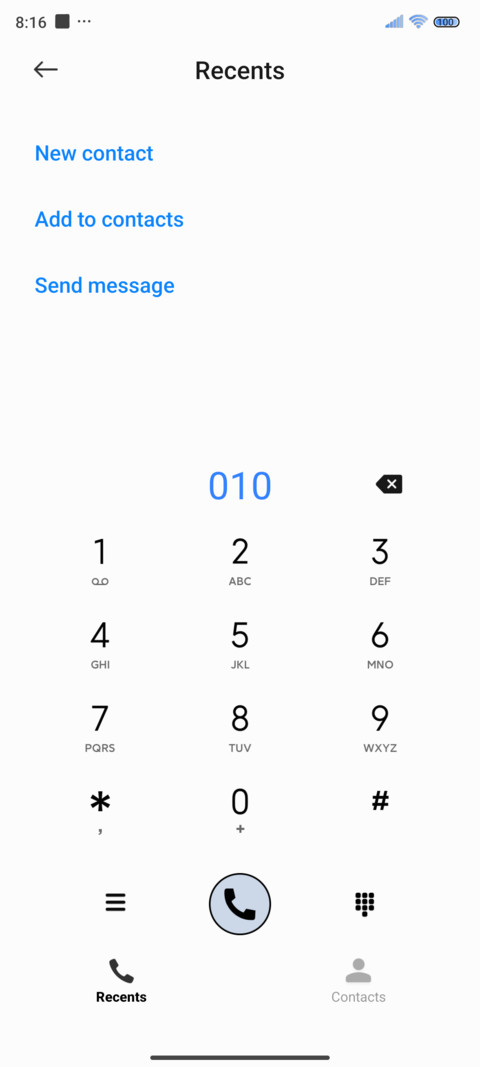Enter digit 0 on keypad
480x1067 pixels.
[240, 810]
